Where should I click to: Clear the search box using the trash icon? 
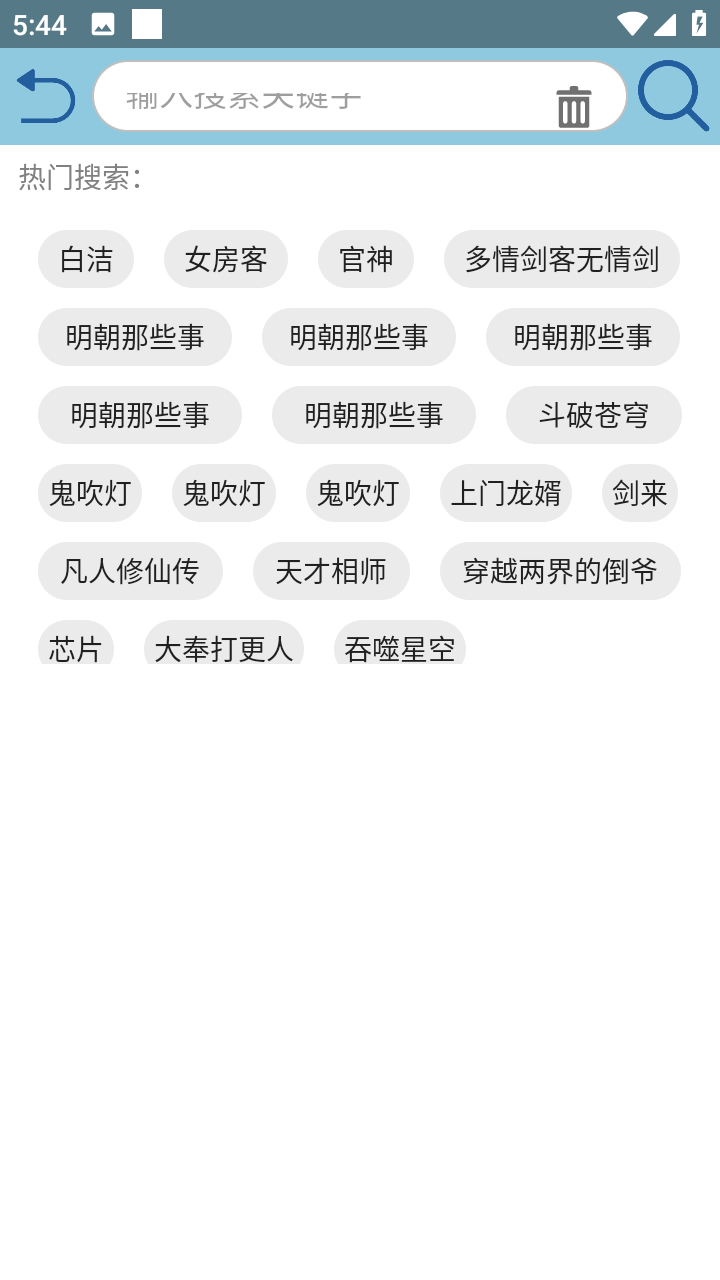tap(572, 95)
